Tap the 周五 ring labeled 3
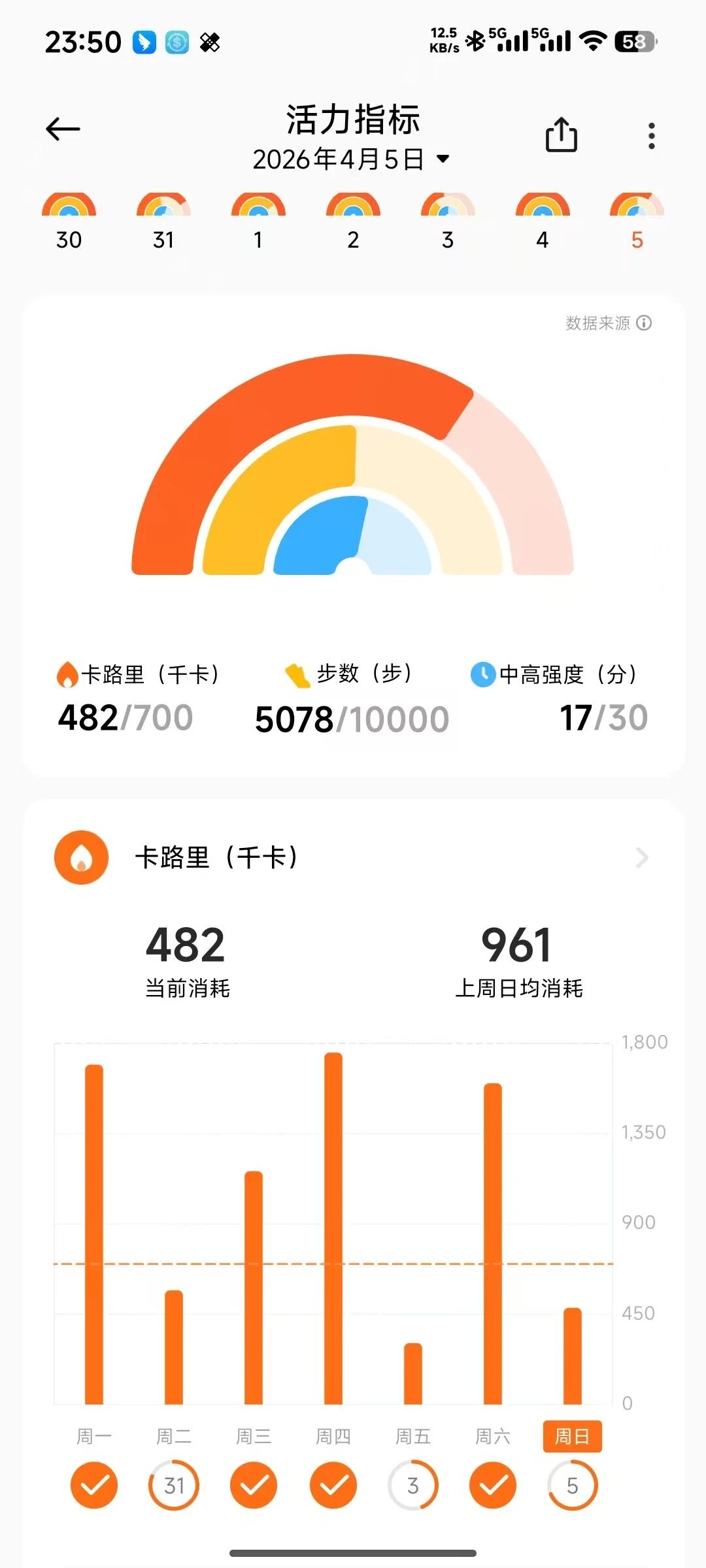Image resolution: width=706 pixels, height=1568 pixels. [413, 1486]
